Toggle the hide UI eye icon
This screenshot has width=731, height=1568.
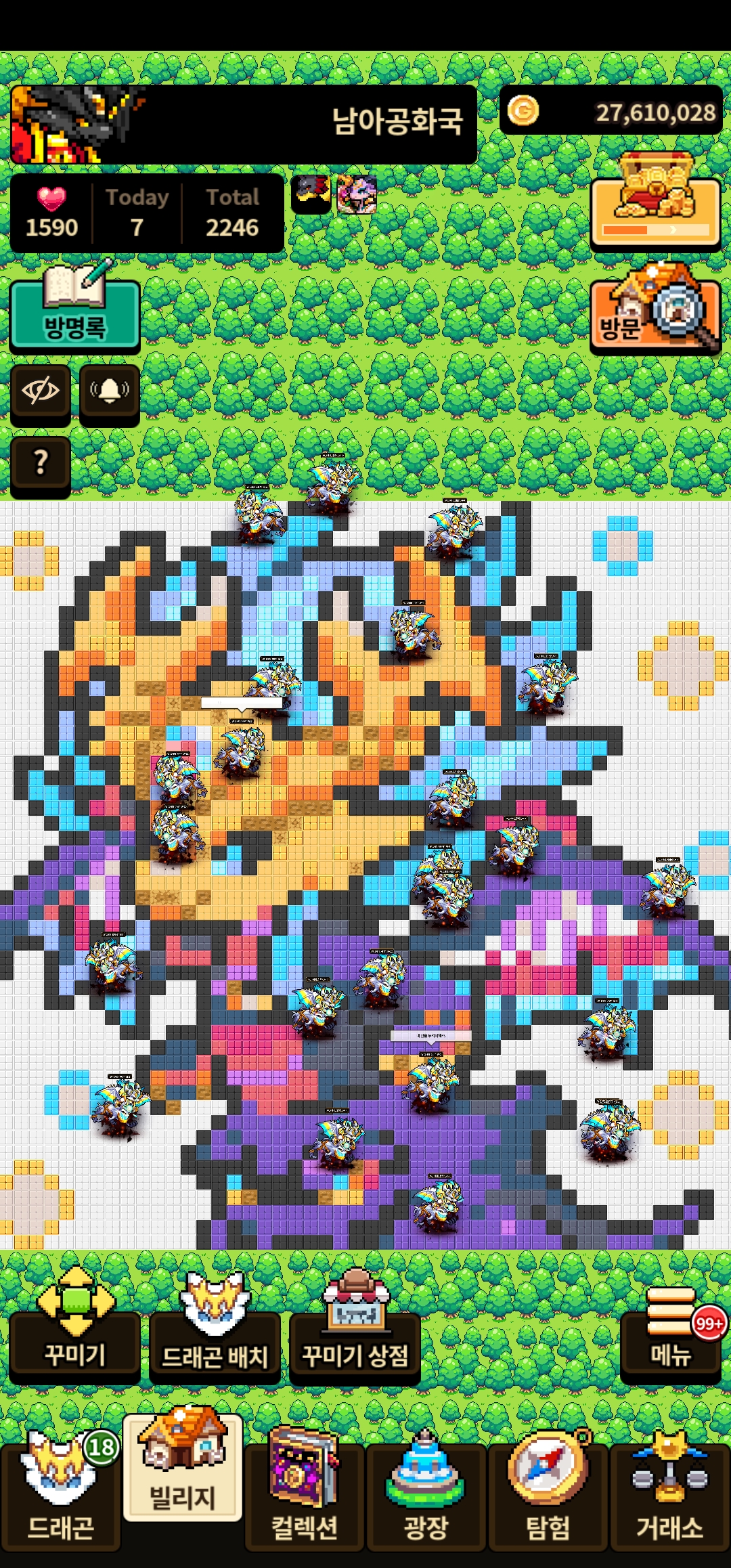click(41, 391)
